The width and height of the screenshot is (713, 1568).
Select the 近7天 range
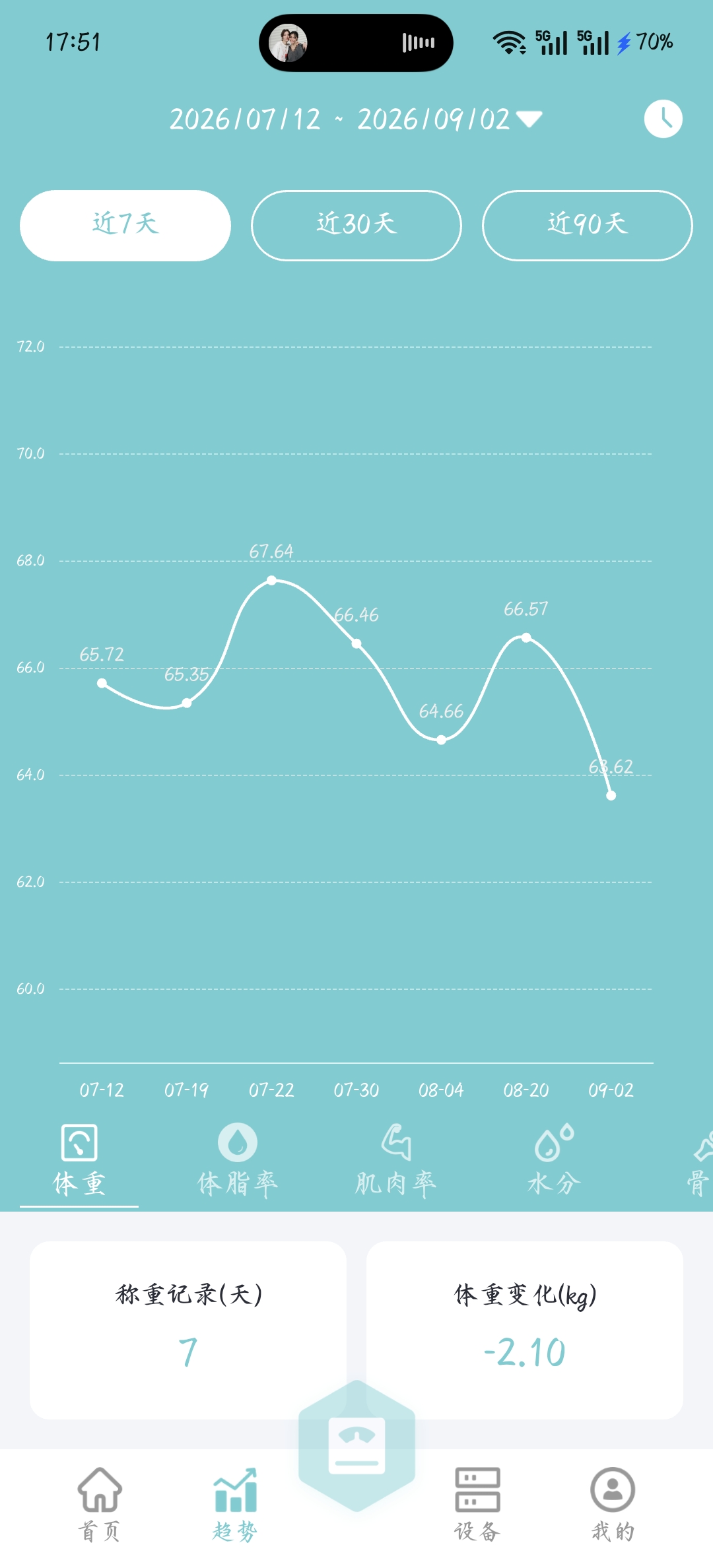(125, 226)
